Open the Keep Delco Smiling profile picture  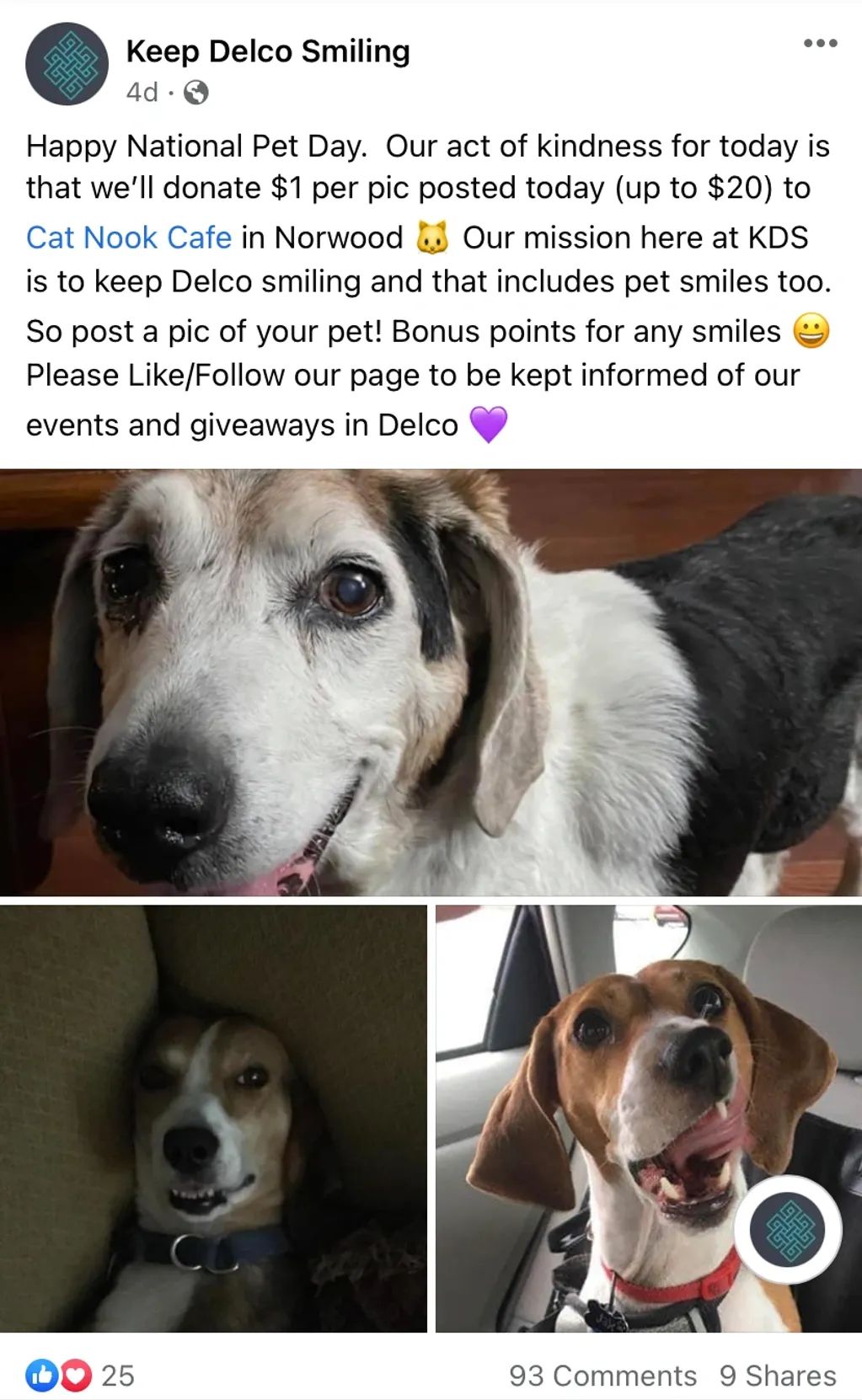click(x=67, y=65)
